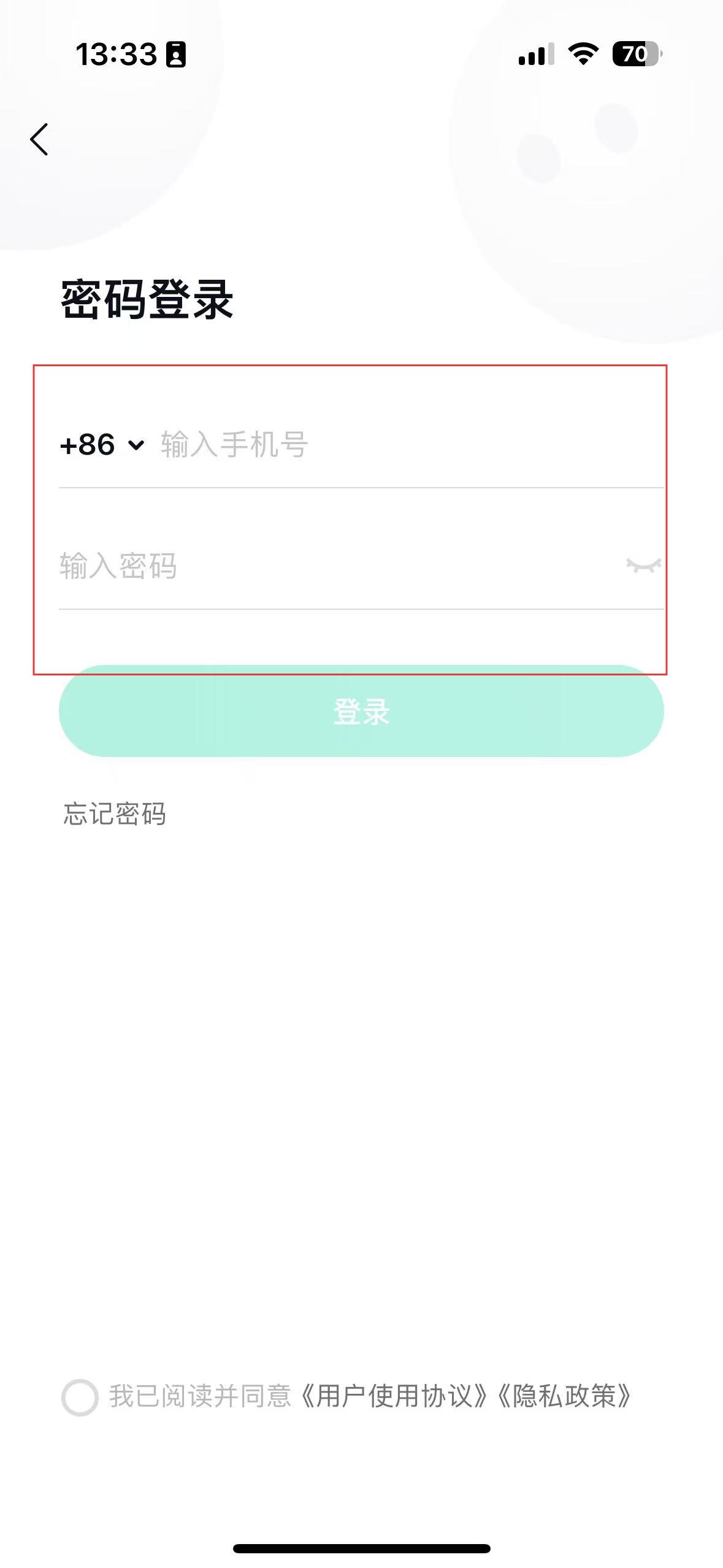Screen dimensions: 723x1568
Task: Focus the 输入密码 password field
Action: [x=337, y=566]
